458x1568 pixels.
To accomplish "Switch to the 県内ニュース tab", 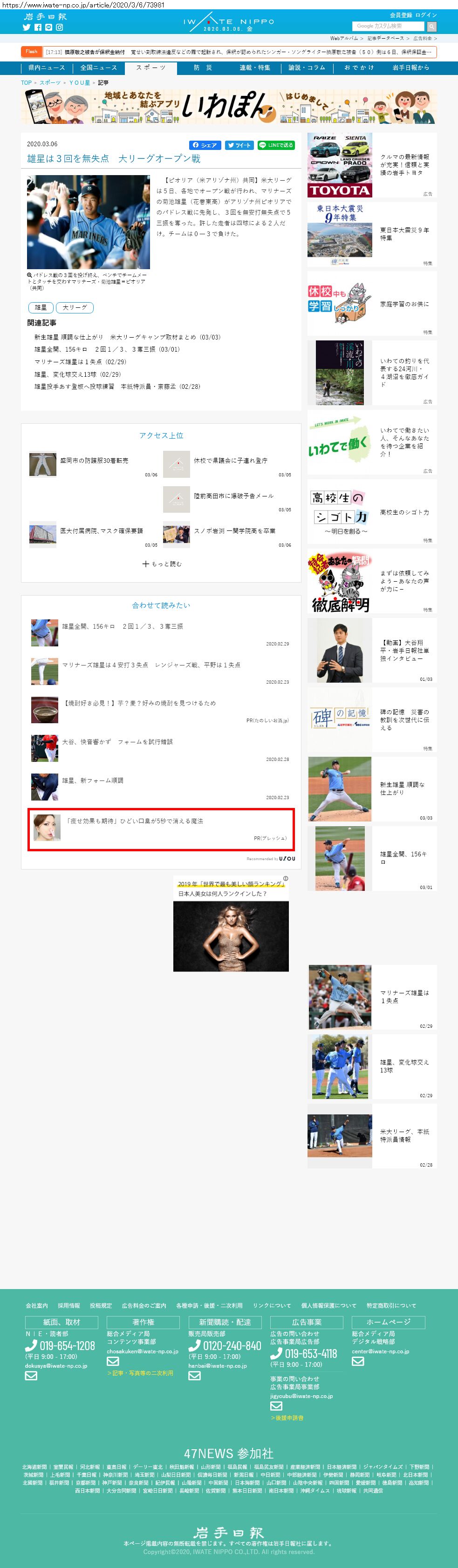I will [x=46, y=68].
